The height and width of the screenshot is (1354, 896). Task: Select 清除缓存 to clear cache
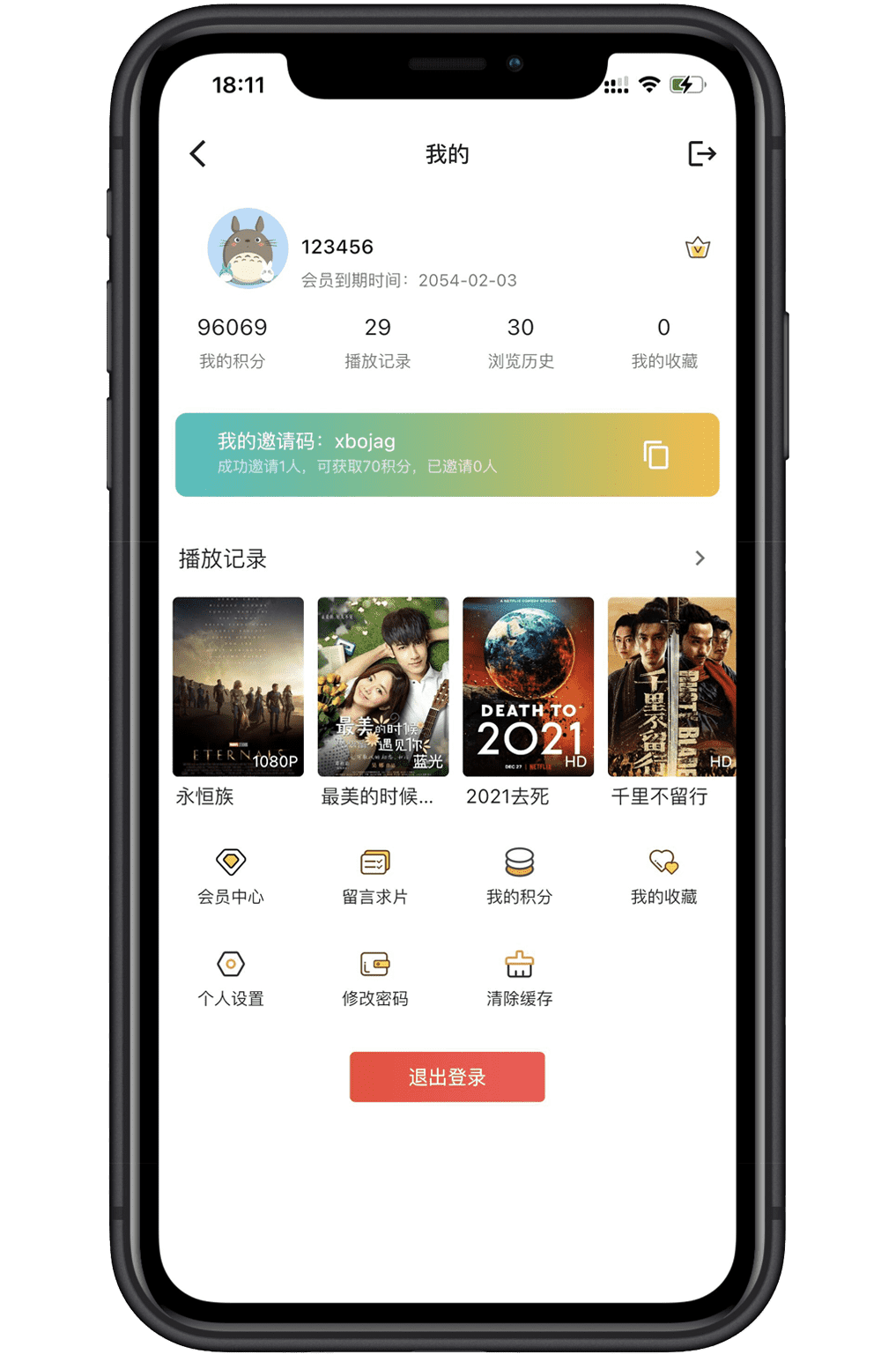click(519, 977)
